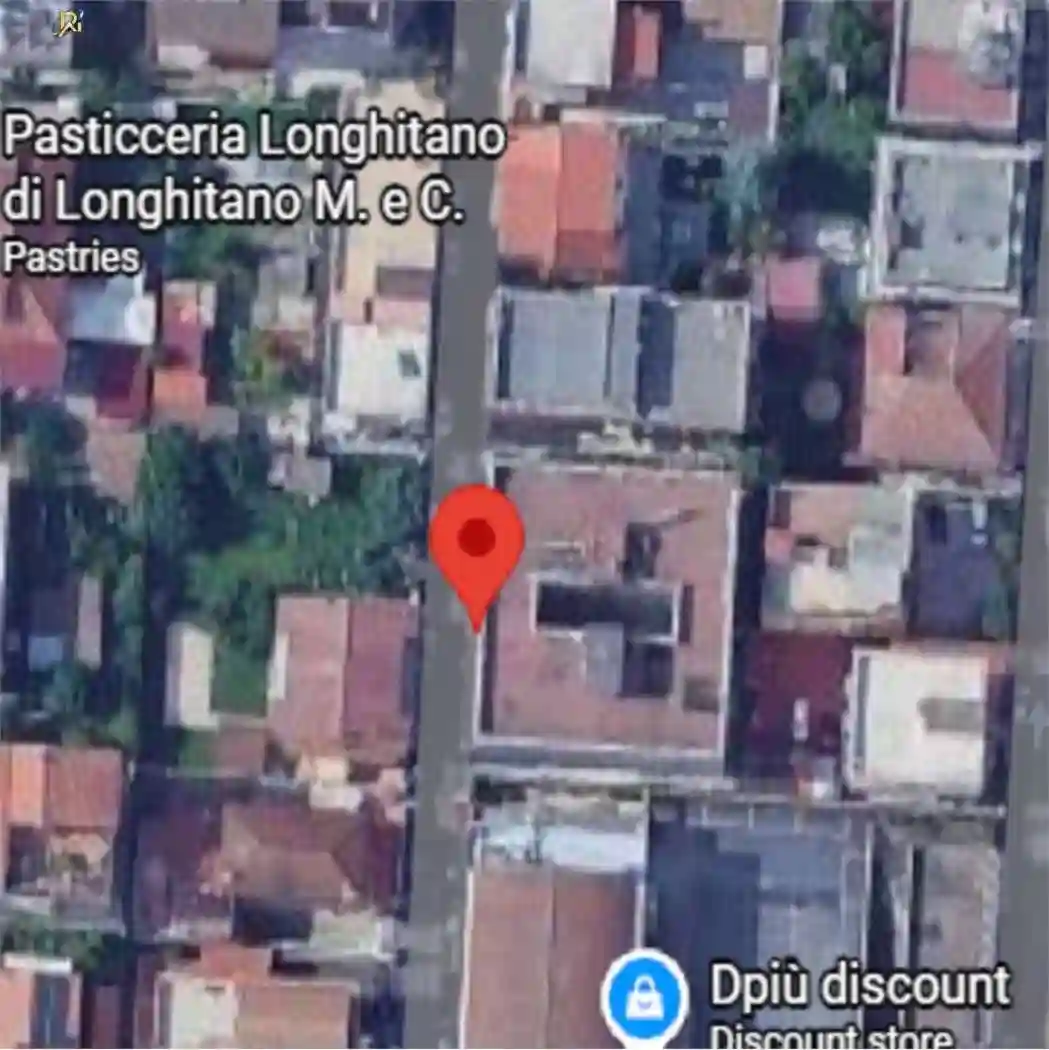Open the Dpiù discount point of interest

point(643,992)
